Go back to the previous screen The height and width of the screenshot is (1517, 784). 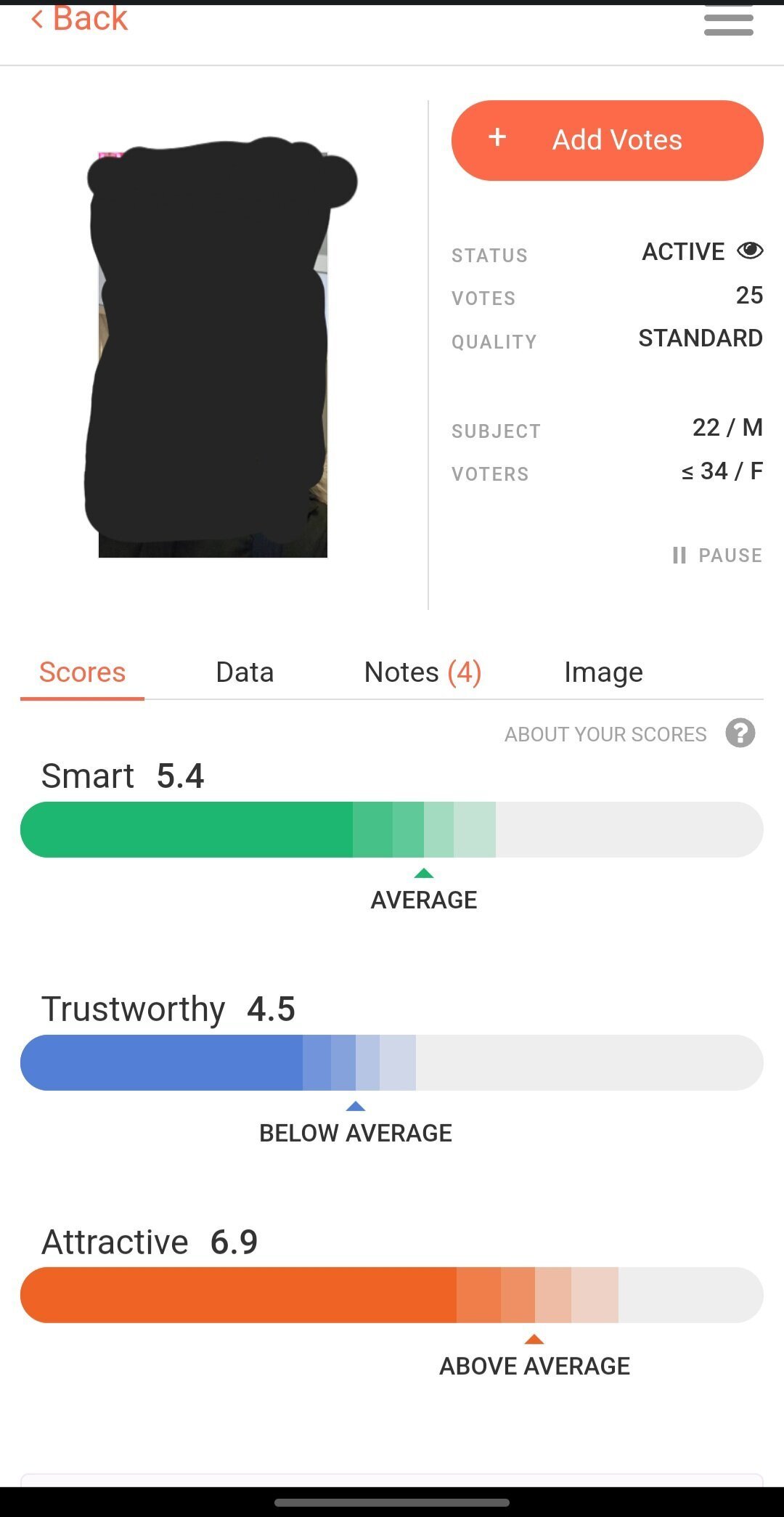[x=80, y=19]
